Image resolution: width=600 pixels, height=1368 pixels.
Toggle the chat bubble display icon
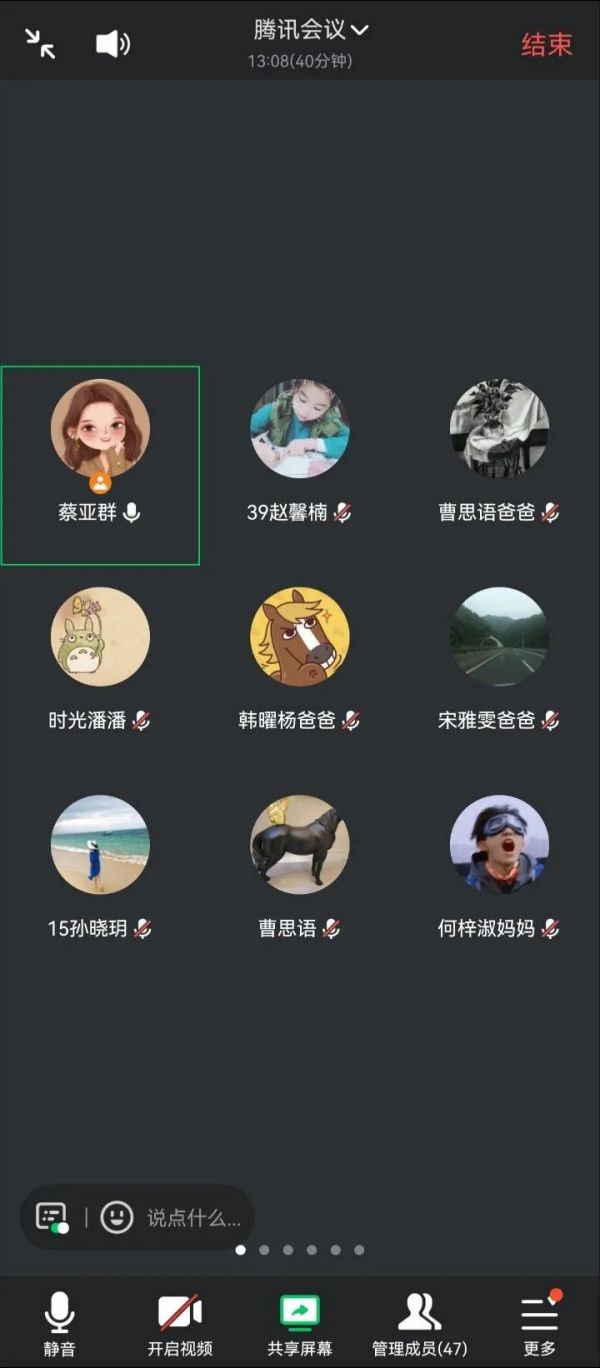tap(52, 1217)
